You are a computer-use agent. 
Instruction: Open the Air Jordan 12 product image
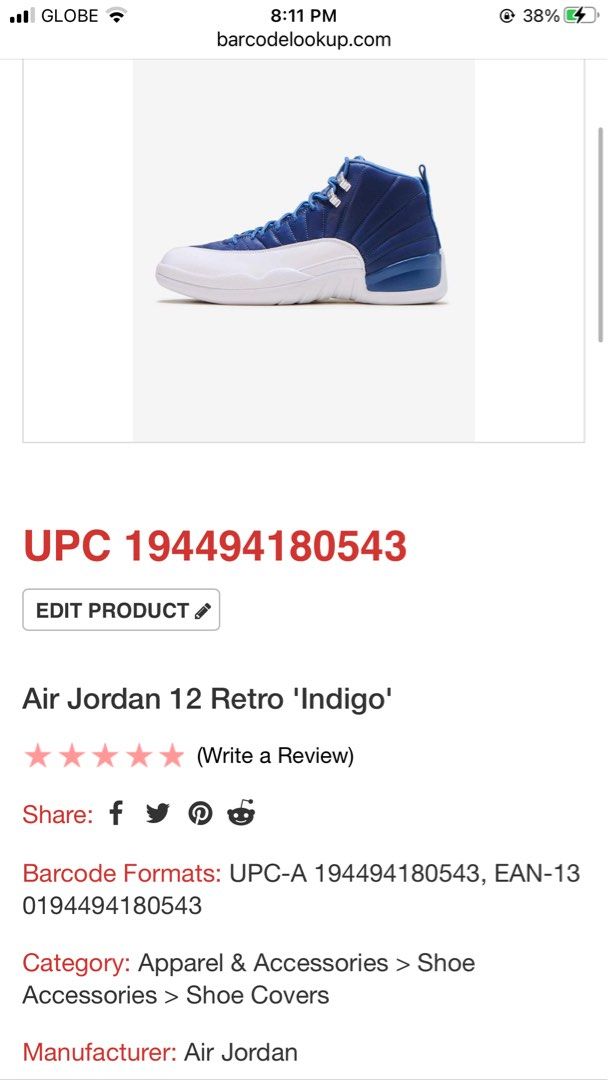(x=304, y=251)
